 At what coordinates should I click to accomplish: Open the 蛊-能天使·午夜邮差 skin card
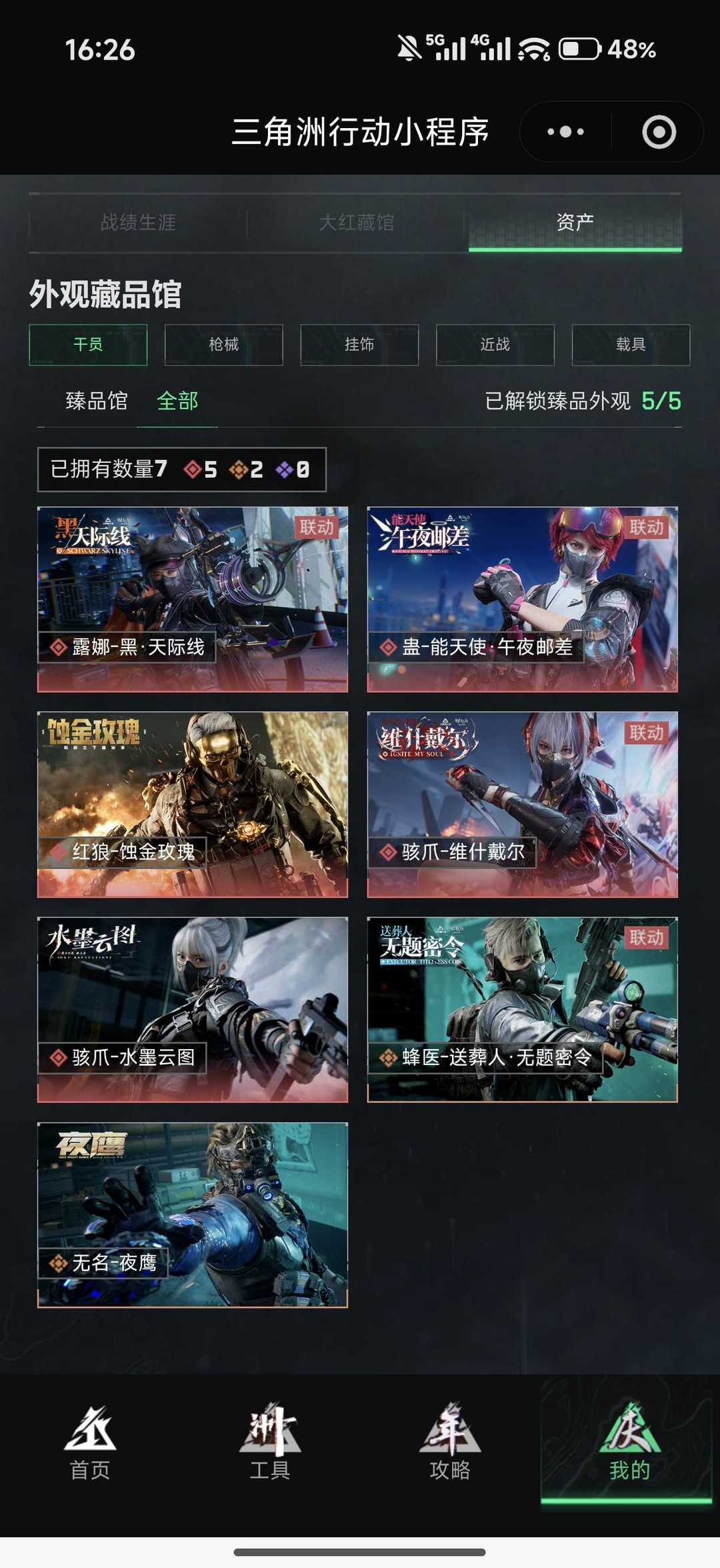pos(523,600)
